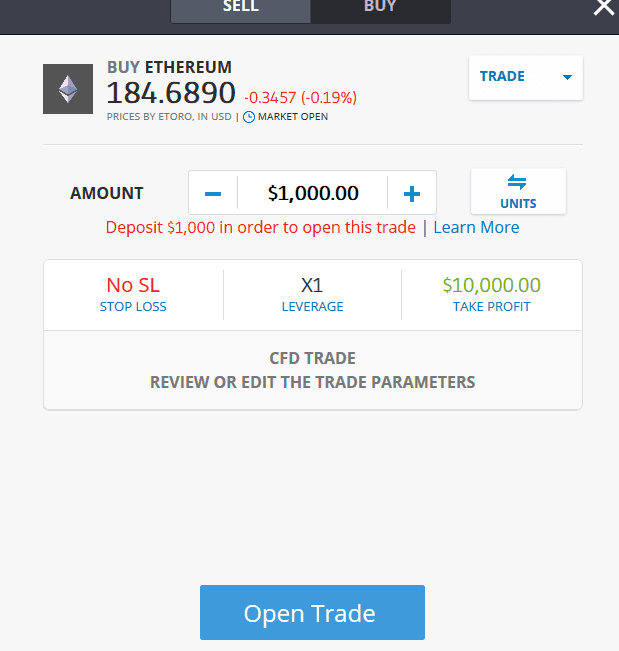
Task: Set the Stop Loss value
Action: [133, 294]
